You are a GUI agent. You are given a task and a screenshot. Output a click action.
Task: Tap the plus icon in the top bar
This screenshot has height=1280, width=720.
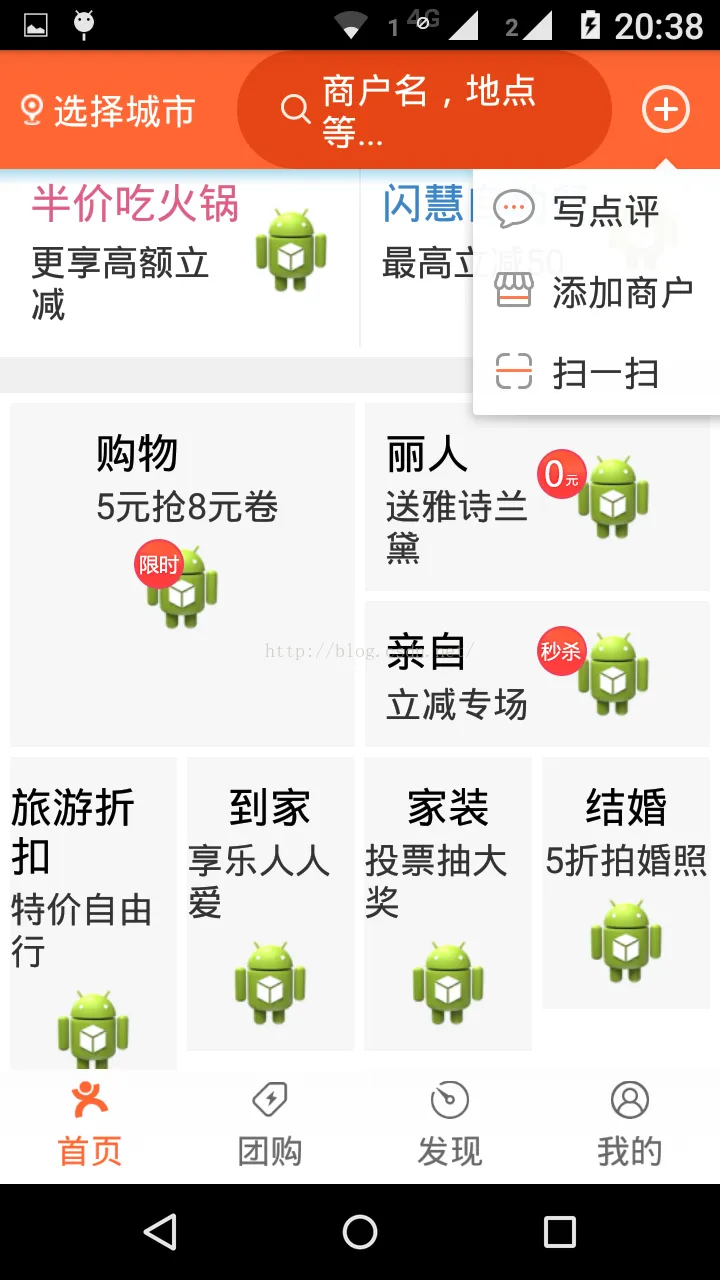tap(666, 109)
